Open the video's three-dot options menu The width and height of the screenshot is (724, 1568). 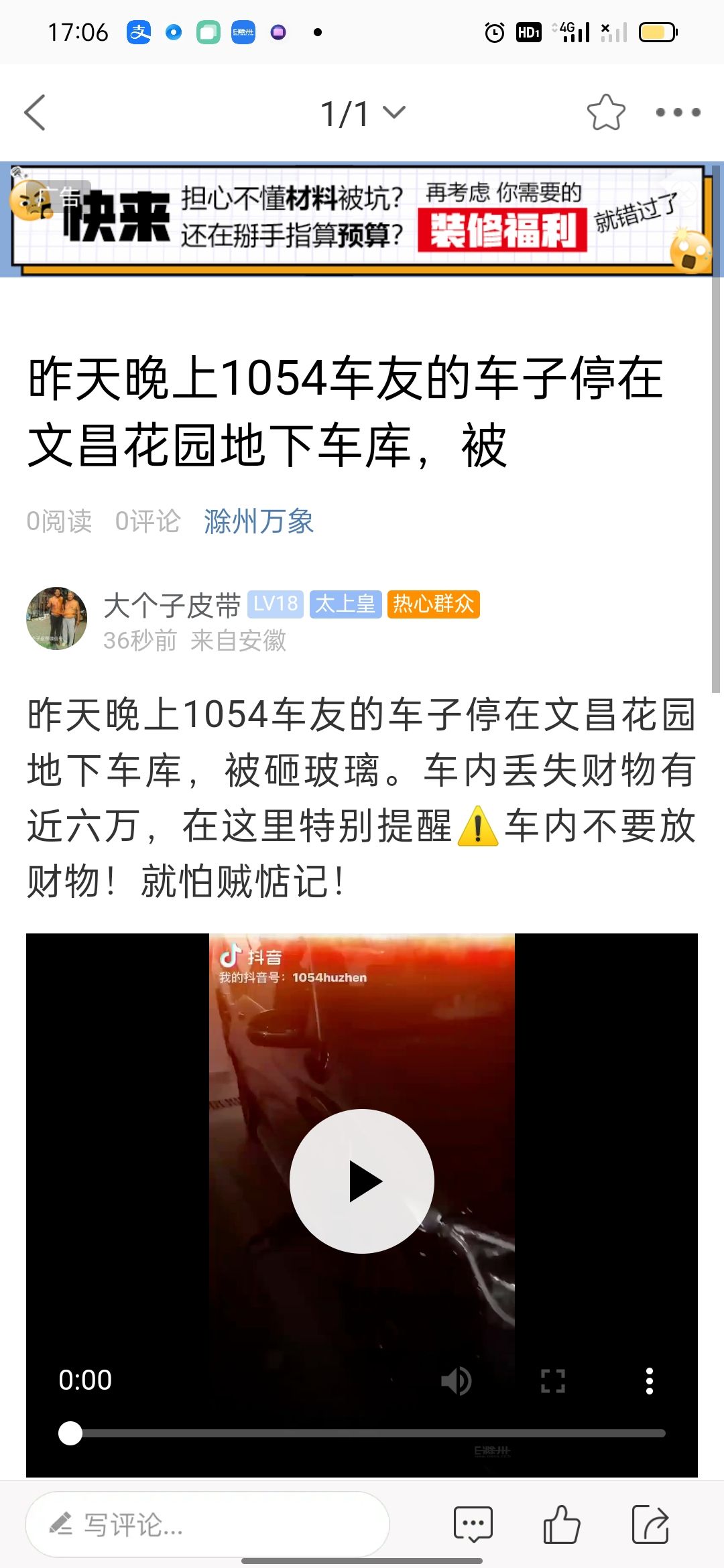click(649, 1380)
